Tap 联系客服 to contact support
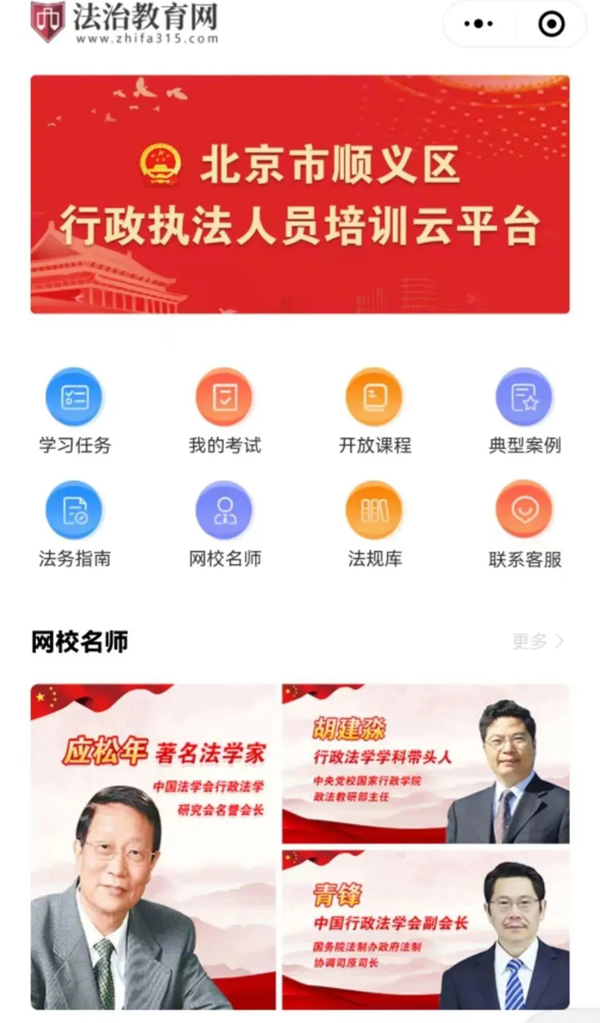 point(524,511)
